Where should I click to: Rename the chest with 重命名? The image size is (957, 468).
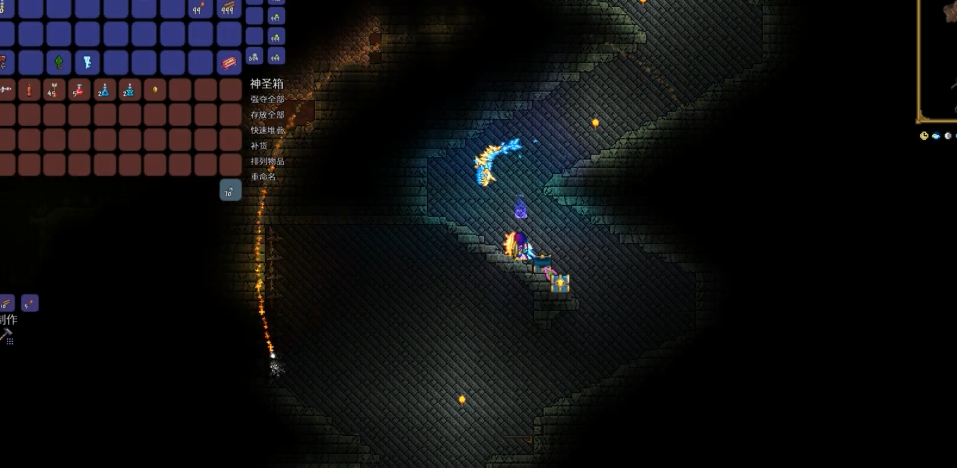[263, 176]
